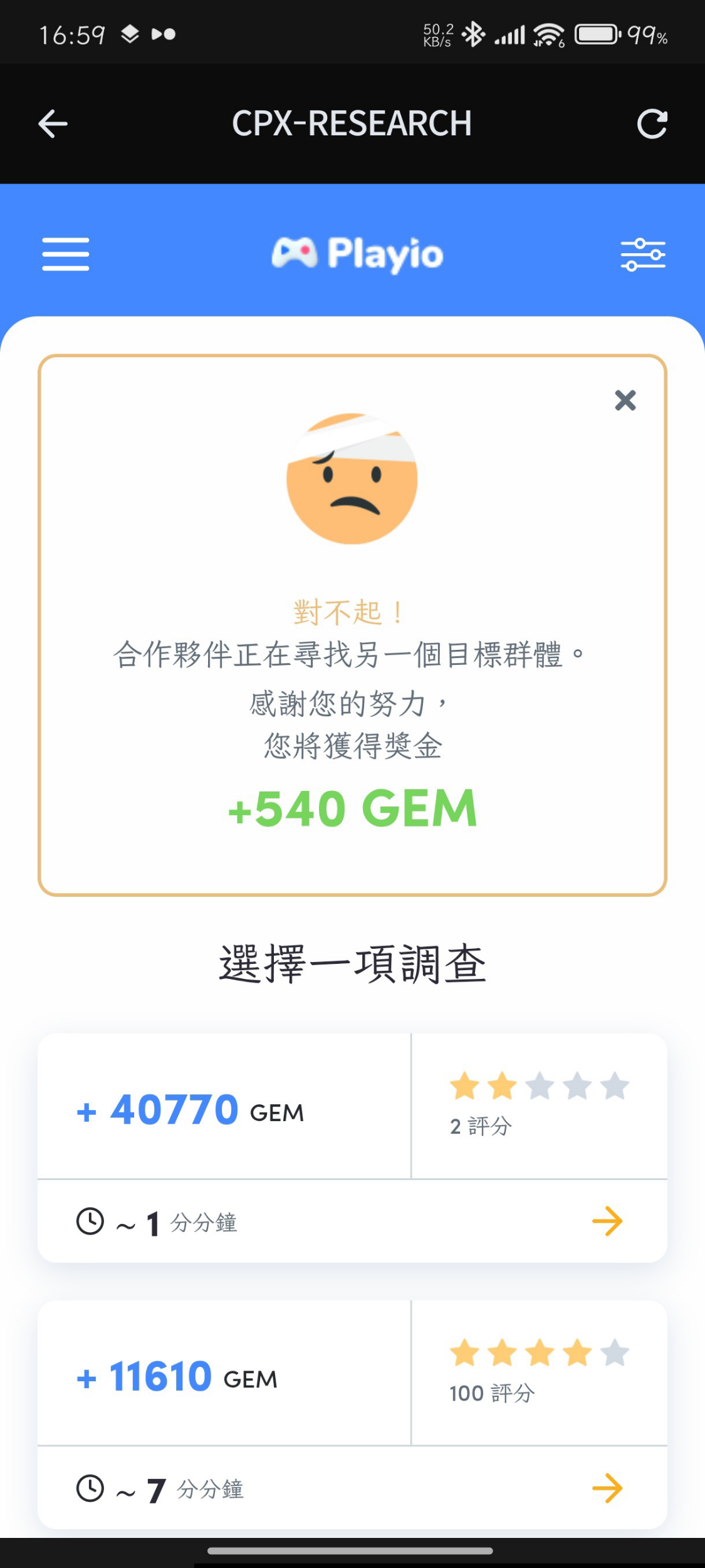
Task: Open the survey filter settings
Action: (x=643, y=254)
